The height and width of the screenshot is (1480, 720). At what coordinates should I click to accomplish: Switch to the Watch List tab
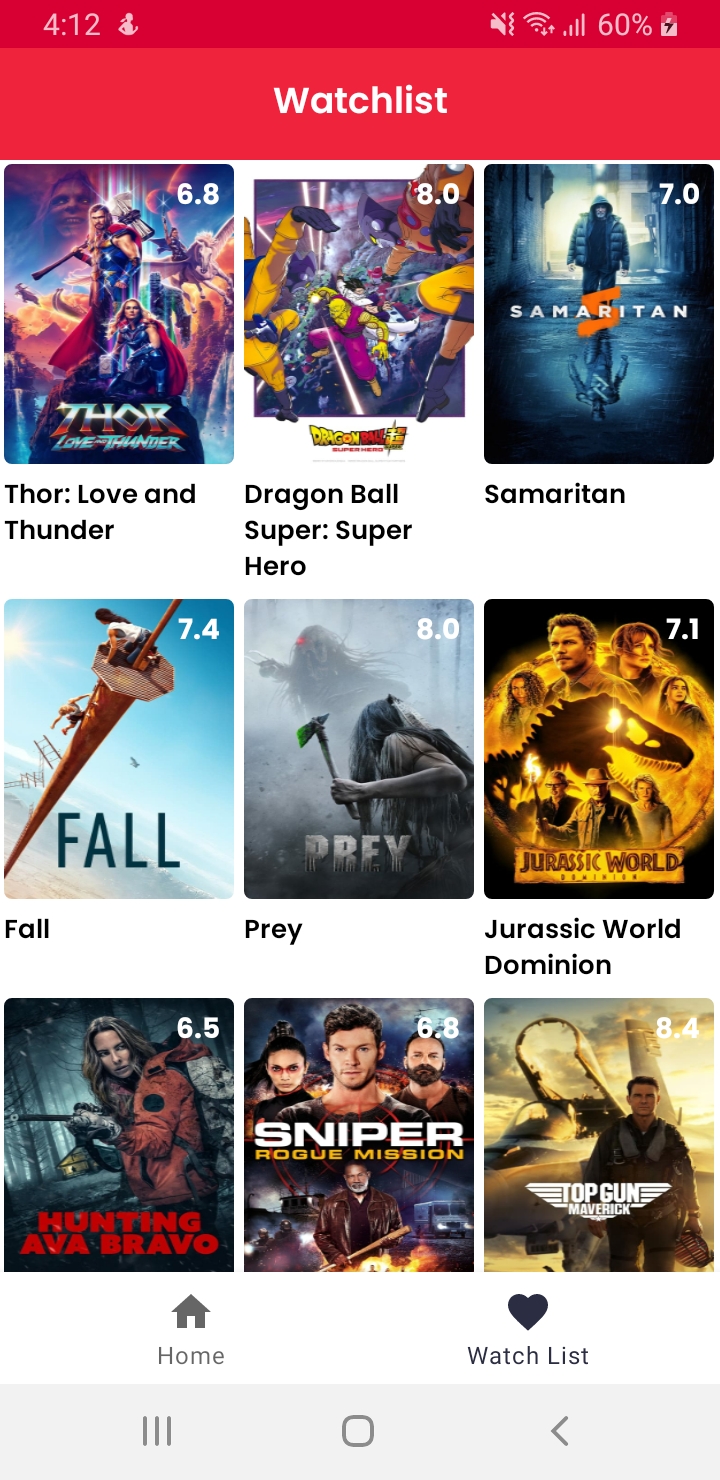coord(528,1330)
